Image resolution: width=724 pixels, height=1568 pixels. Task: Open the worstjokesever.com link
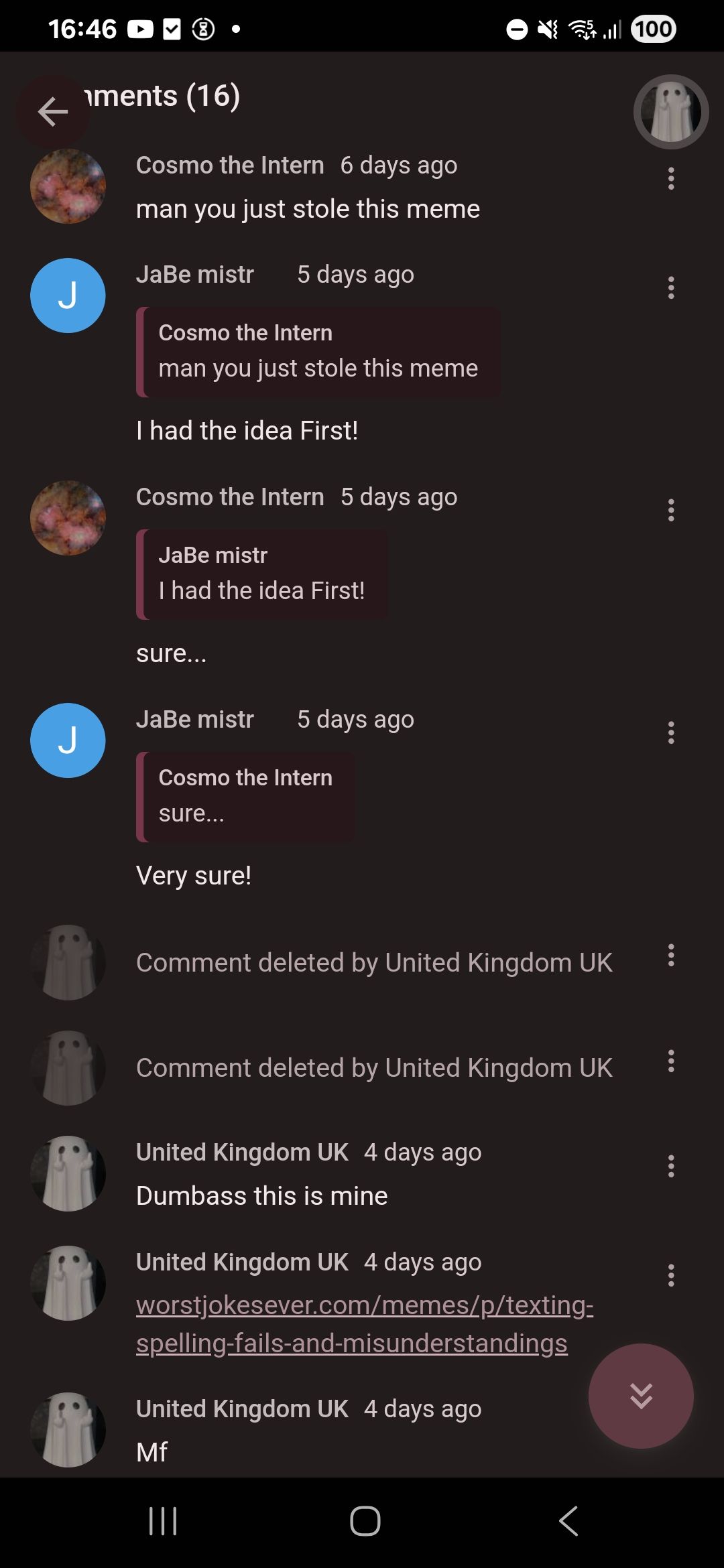point(364,1323)
